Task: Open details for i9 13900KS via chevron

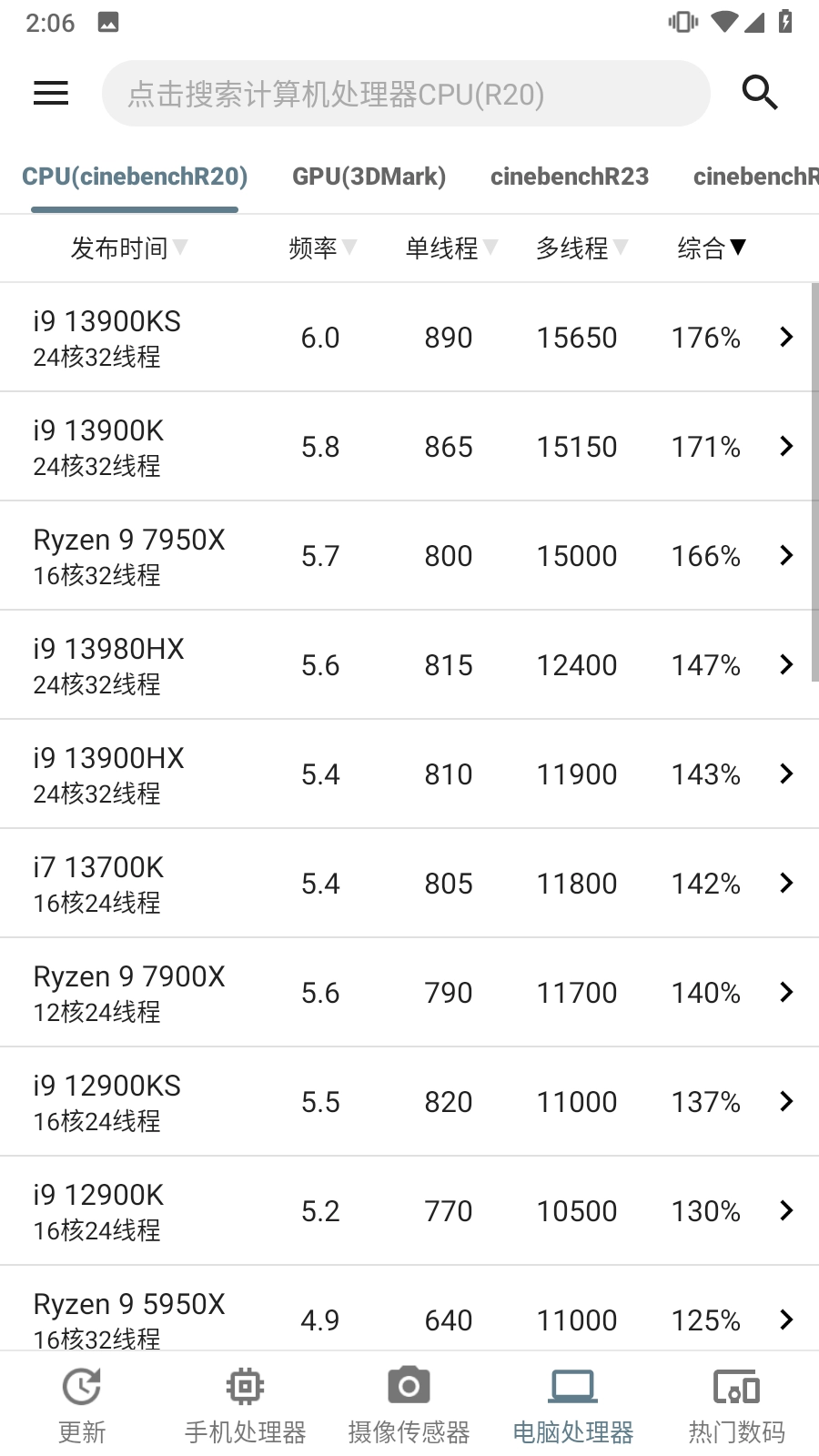Action: (x=785, y=336)
